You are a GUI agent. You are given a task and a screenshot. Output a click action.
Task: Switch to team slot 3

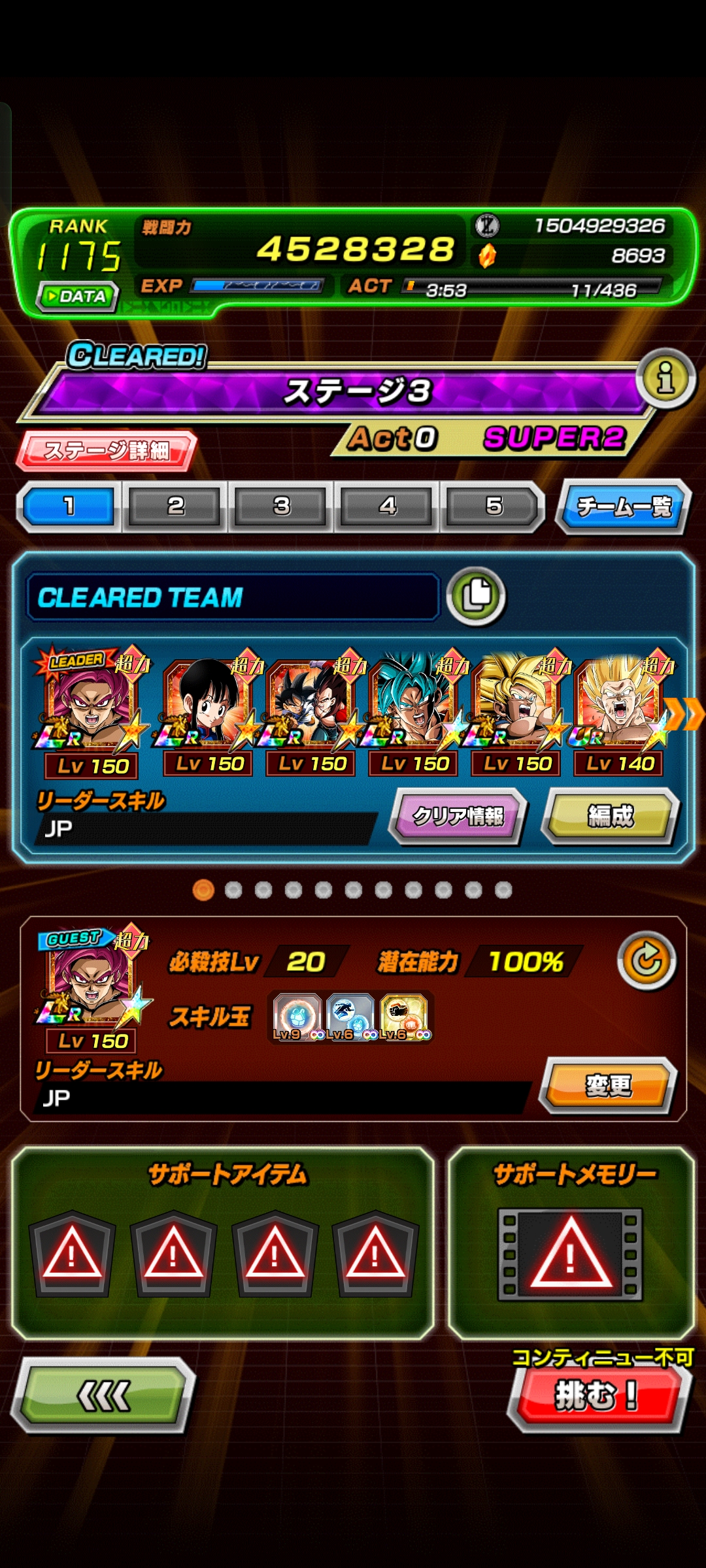(282, 506)
